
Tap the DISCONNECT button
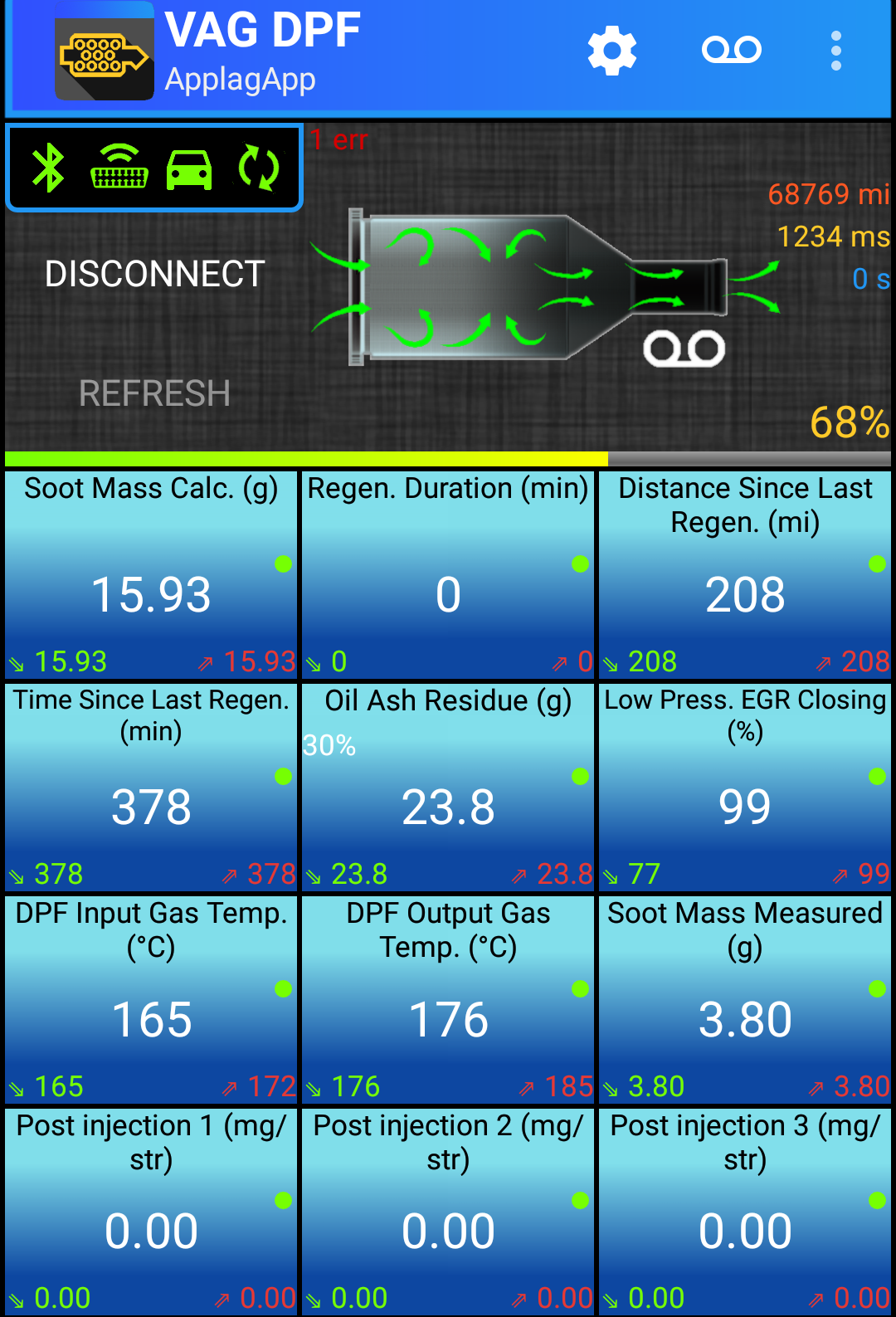154,274
